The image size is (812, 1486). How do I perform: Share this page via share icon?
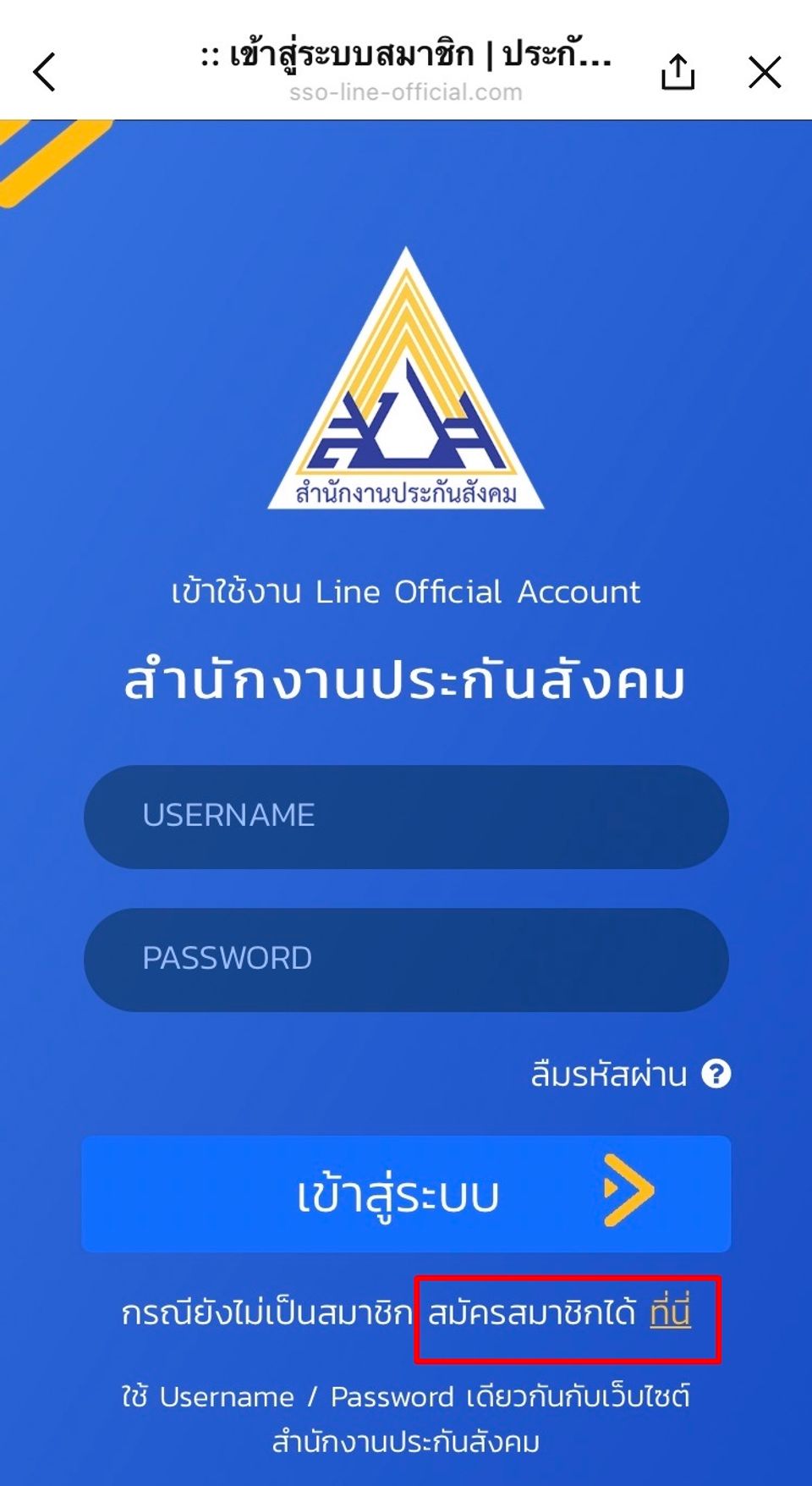(x=678, y=72)
